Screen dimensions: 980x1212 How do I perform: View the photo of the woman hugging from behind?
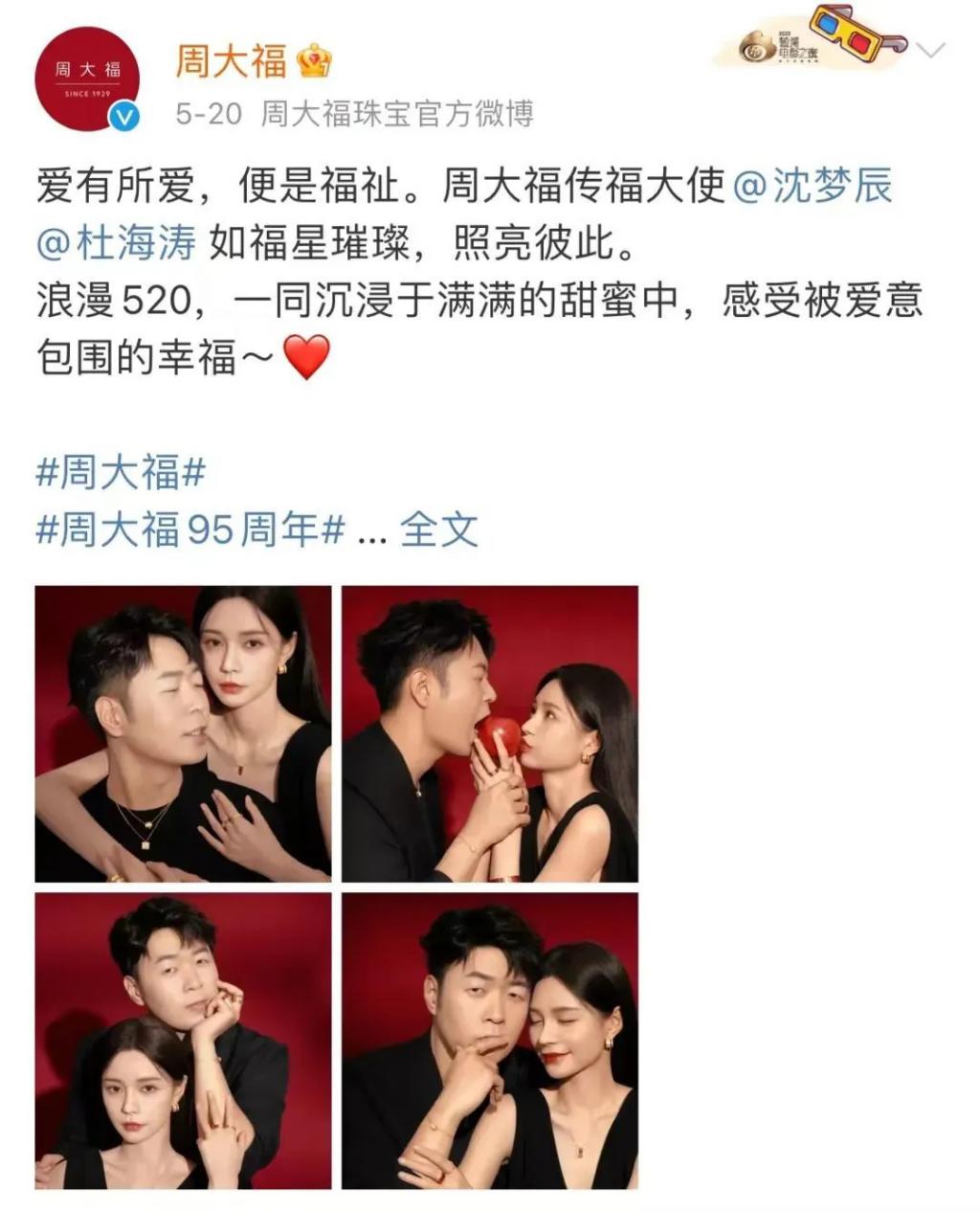pos(183,734)
